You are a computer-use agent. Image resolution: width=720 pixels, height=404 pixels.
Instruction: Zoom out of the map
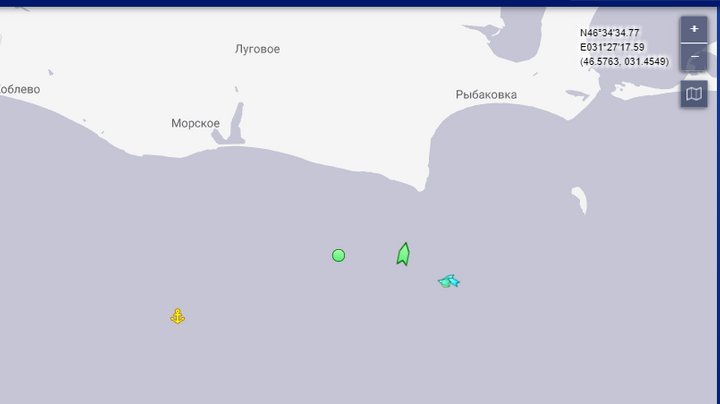(694, 58)
